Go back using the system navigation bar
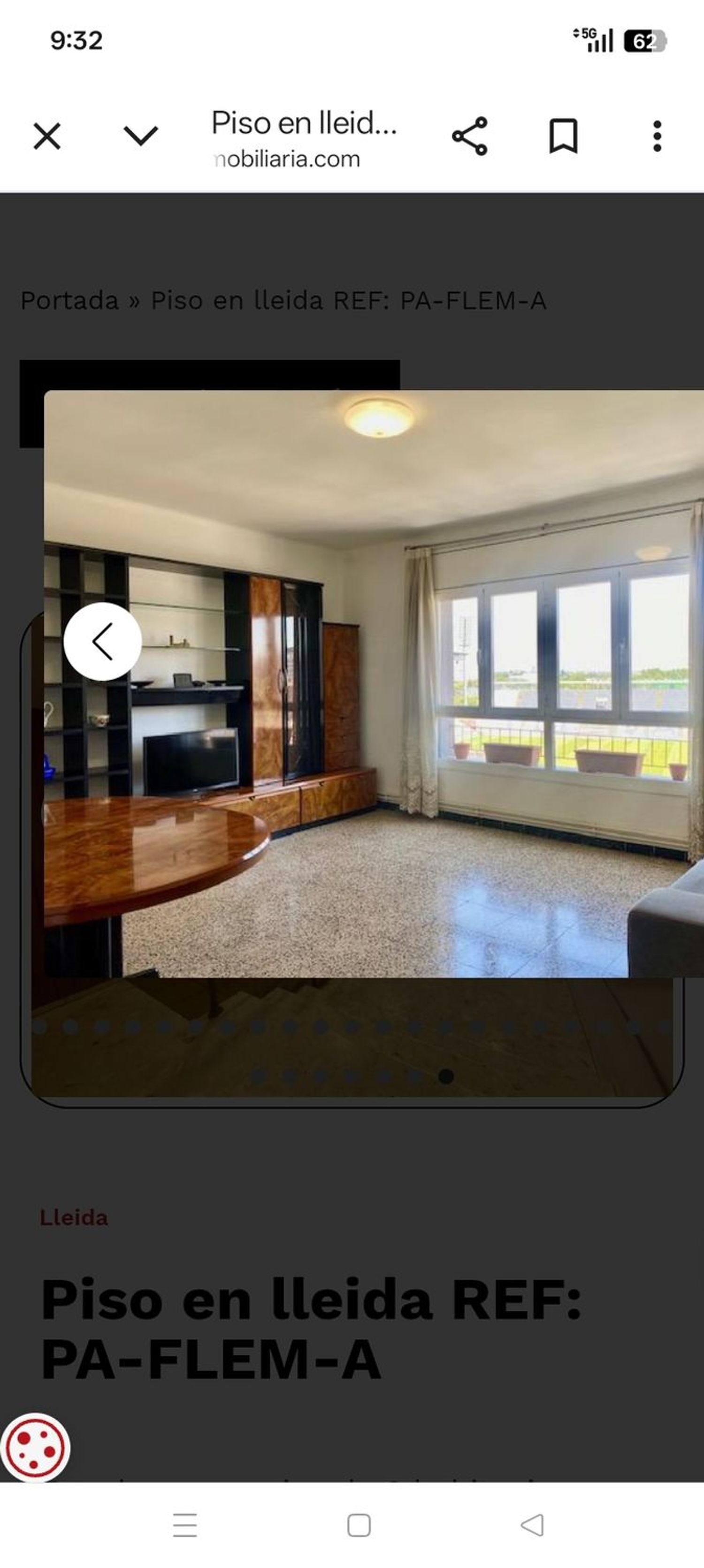 (532, 1525)
